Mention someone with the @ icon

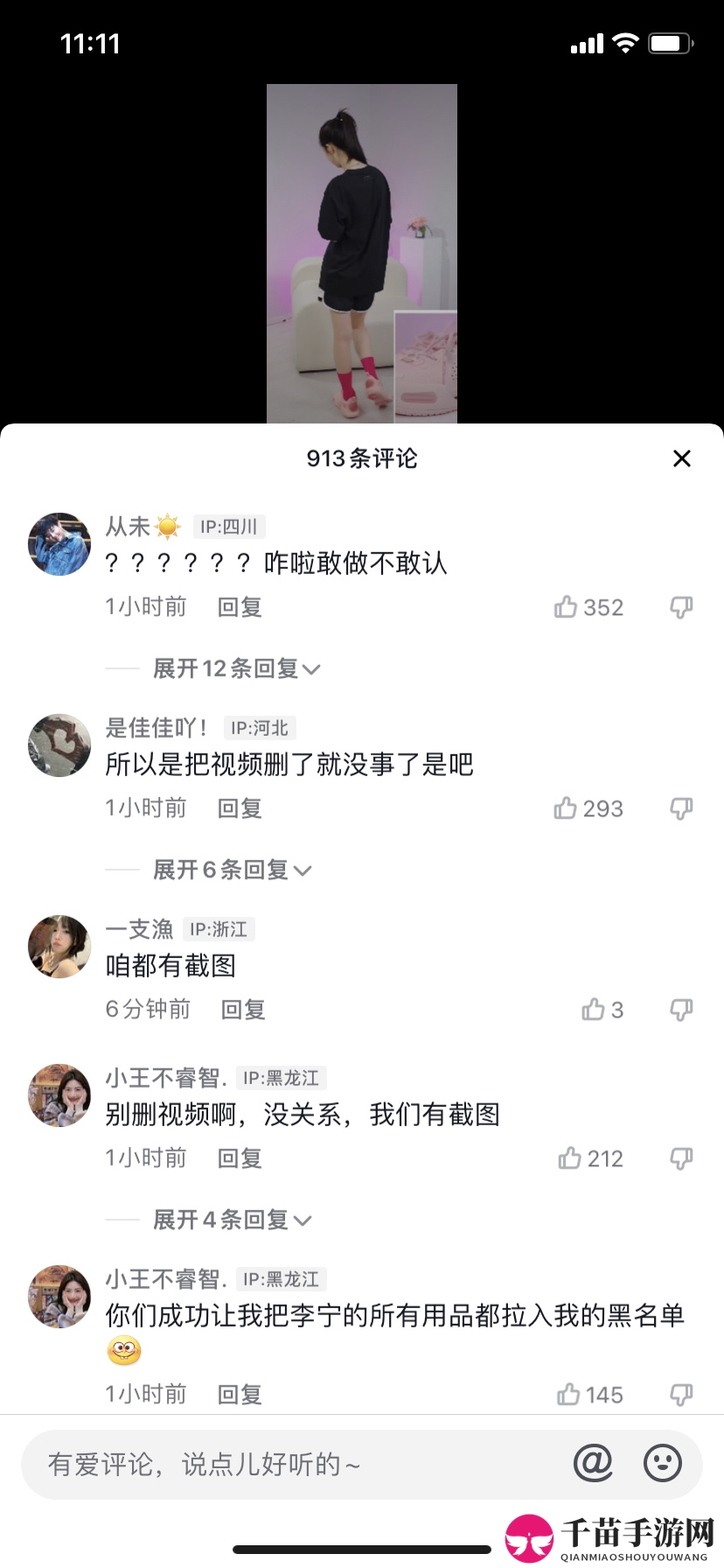point(593,1463)
